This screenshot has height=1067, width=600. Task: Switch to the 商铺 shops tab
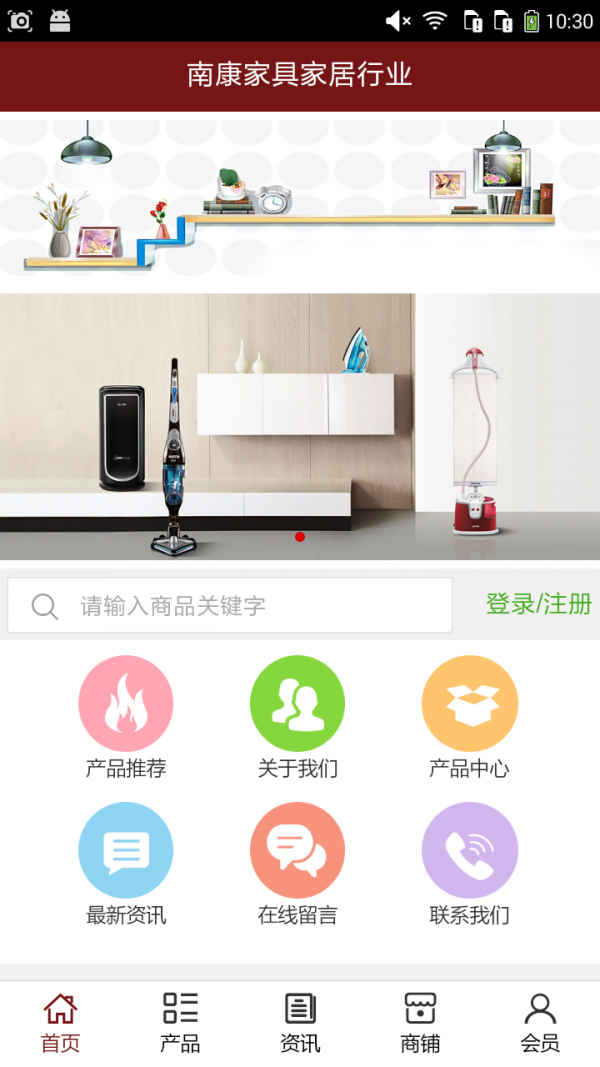[420, 1023]
